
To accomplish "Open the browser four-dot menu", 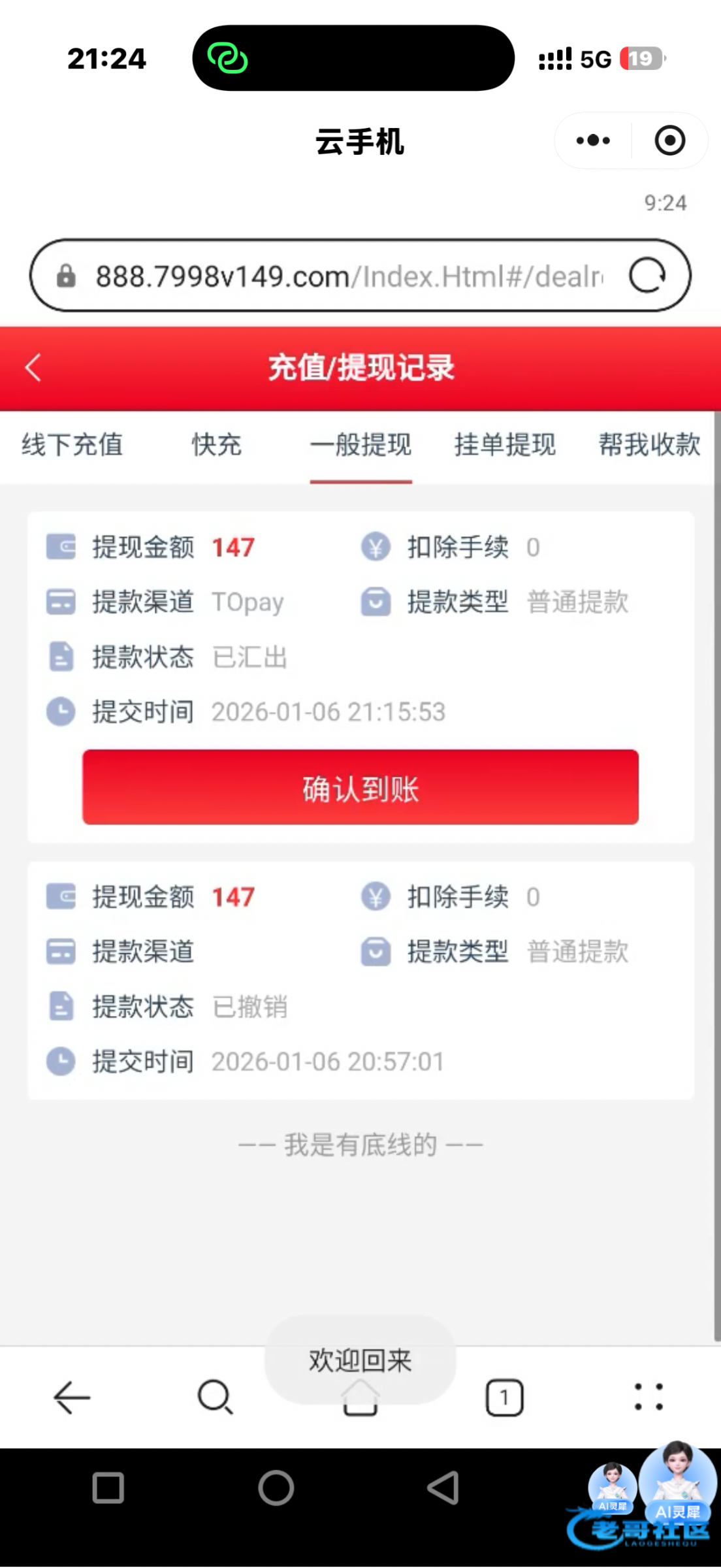I will [649, 1397].
